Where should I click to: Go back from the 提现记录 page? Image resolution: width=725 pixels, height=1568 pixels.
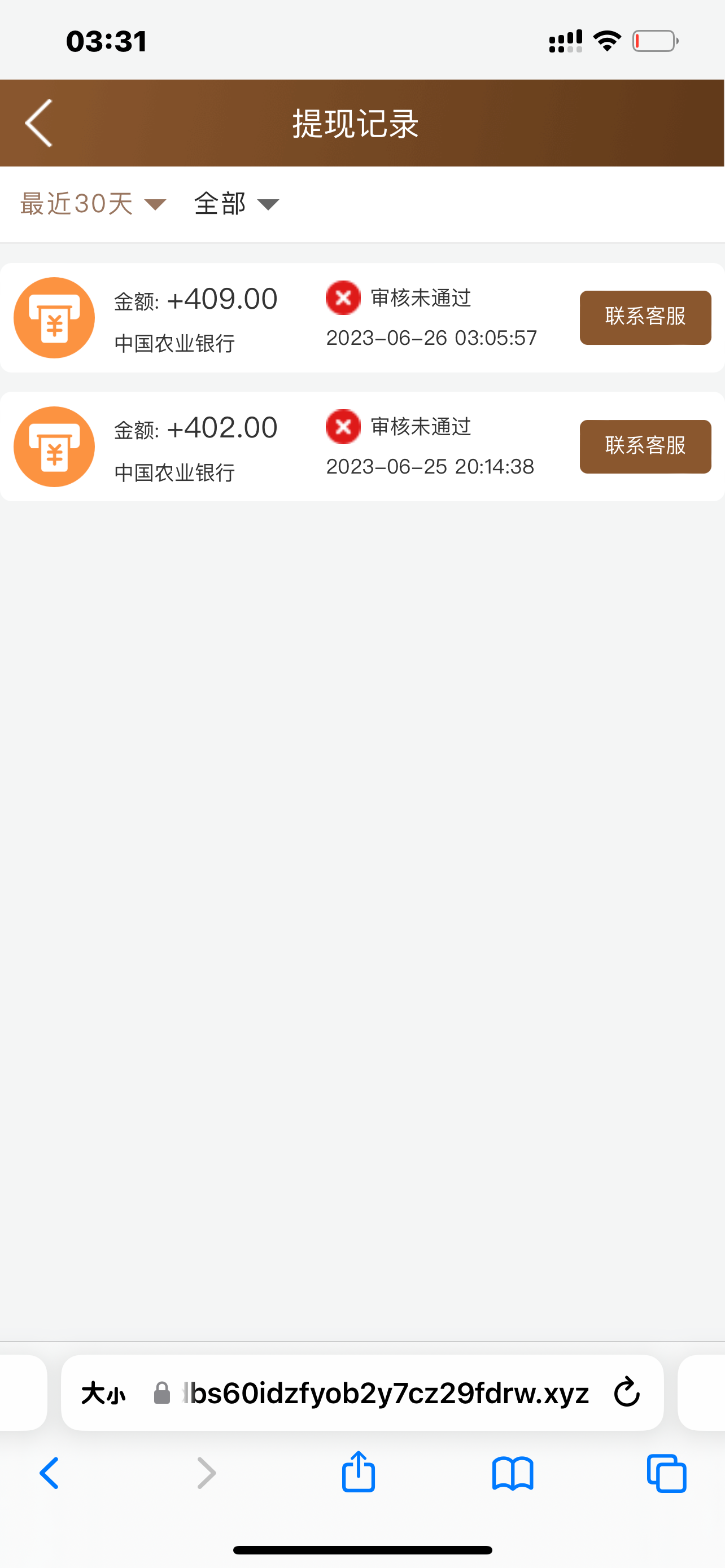pos(39,123)
